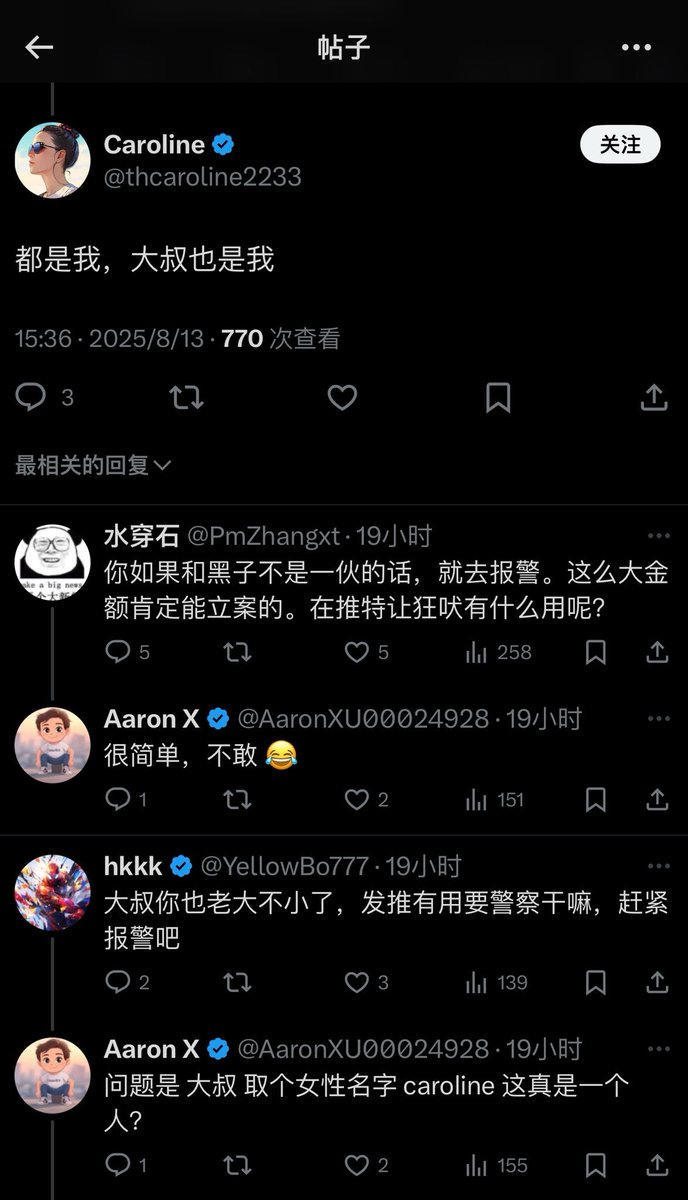Viewport: 688px width, 1200px height.
Task: Open the overflow menu in the top bar
Action: [637, 47]
